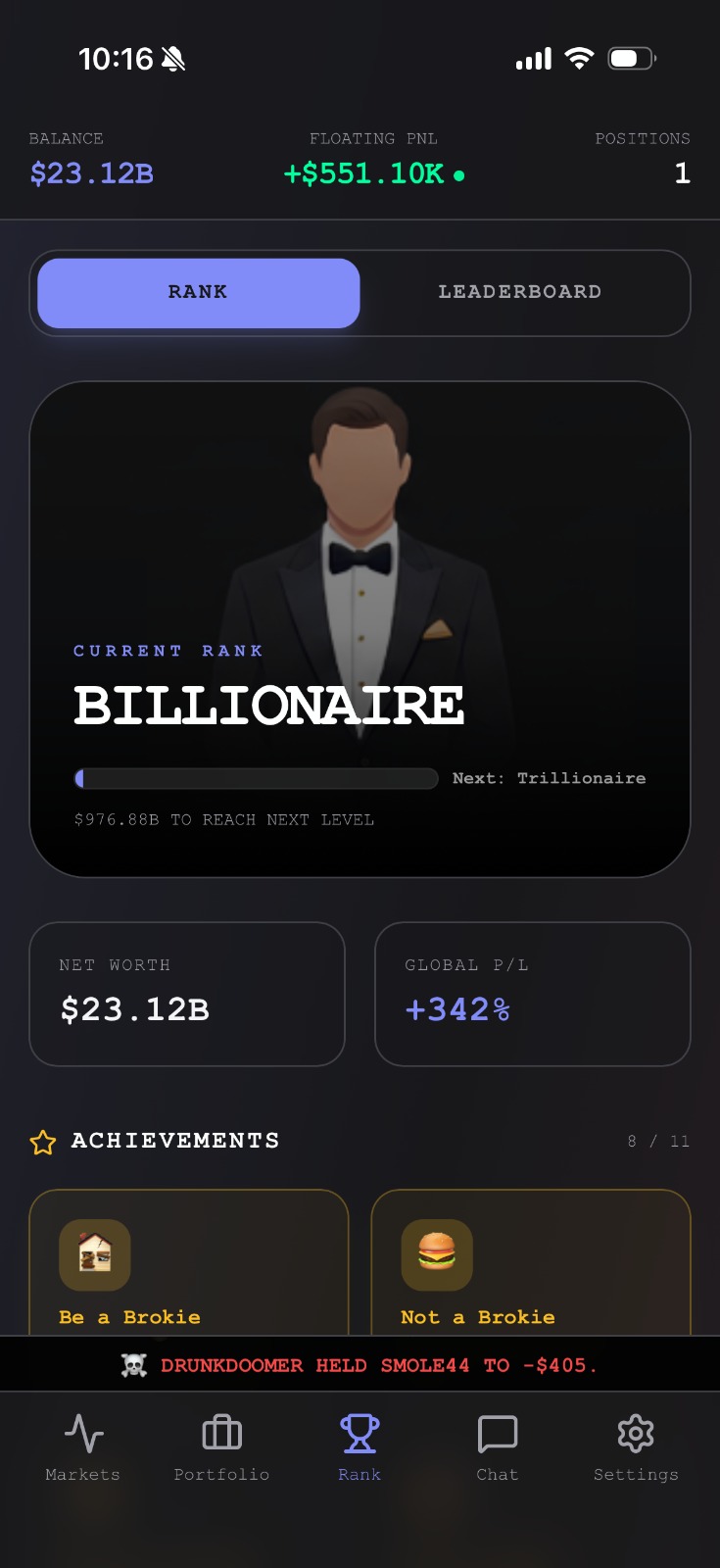Image resolution: width=720 pixels, height=1568 pixels.
Task: Go to the Portfolio tab
Action: click(221, 1447)
